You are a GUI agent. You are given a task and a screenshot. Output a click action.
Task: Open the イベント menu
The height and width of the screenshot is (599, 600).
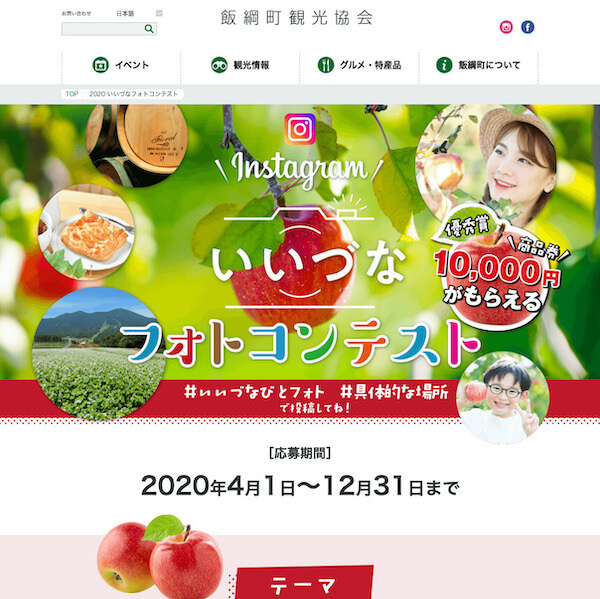pyautogui.click(x=121, y=65)
